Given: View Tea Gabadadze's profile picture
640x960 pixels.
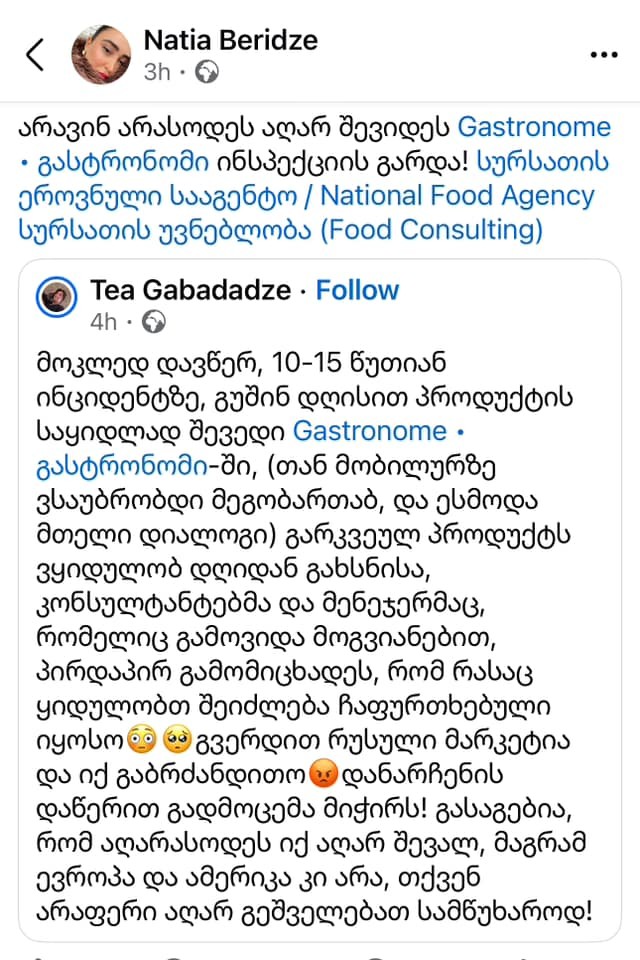Looking at the screenshot, I should (x=52, y=296).
